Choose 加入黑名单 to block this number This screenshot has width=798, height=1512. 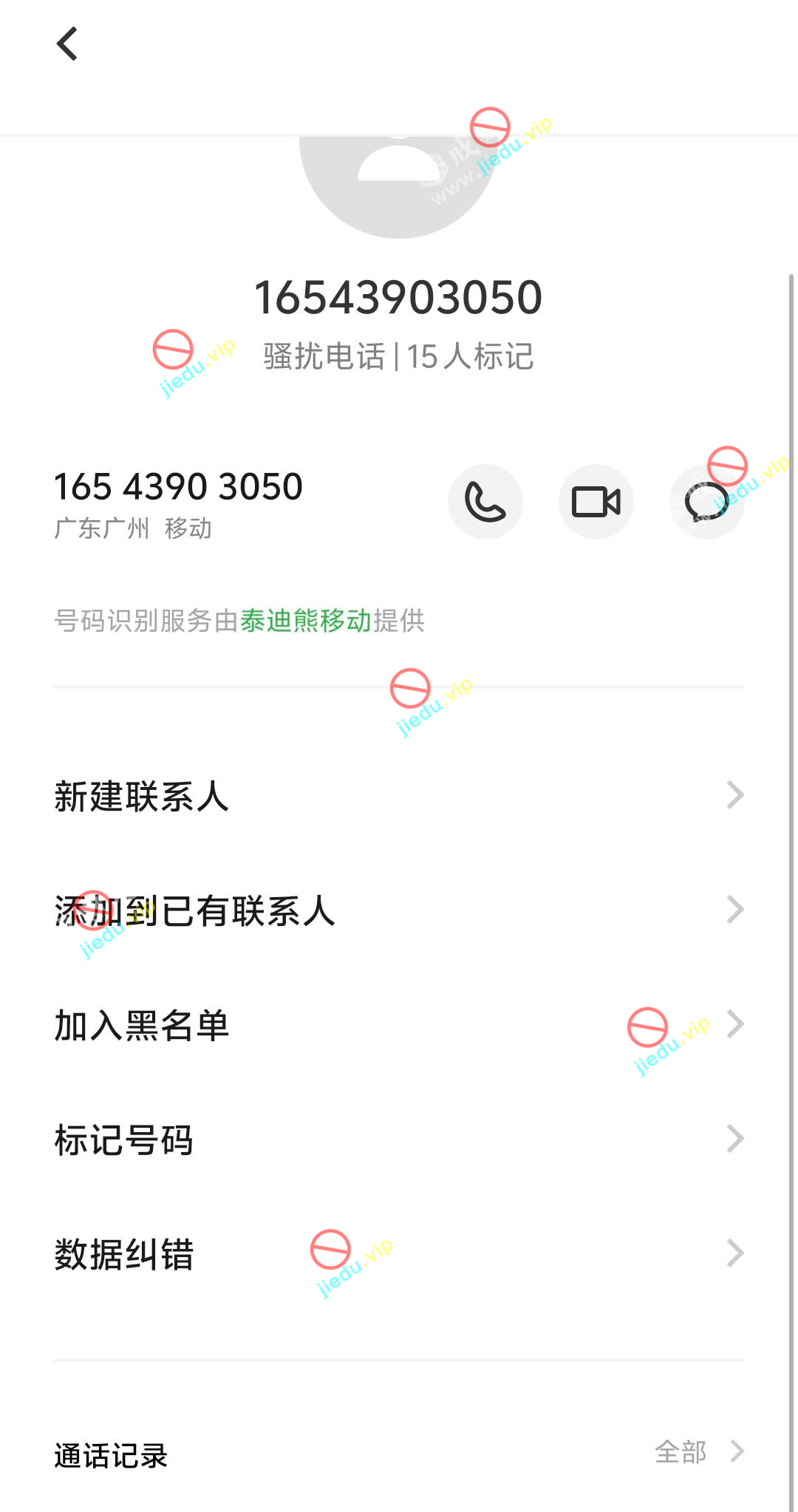399,1025
